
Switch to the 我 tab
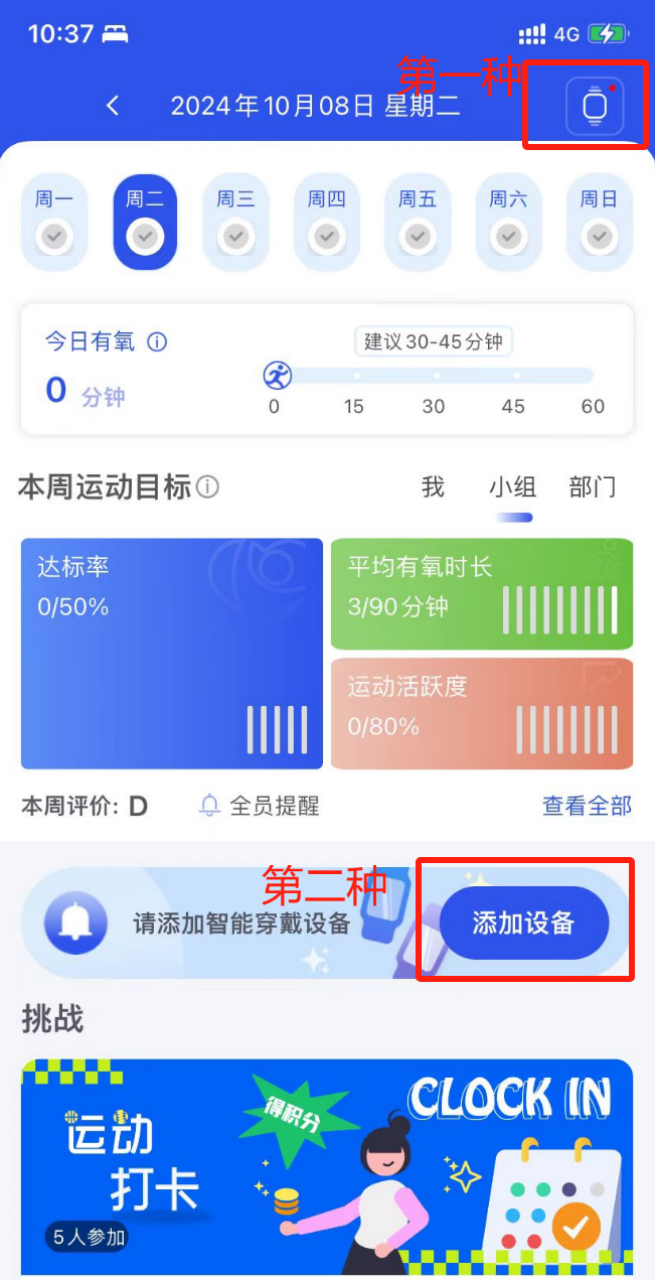click(x=432, y=487)
